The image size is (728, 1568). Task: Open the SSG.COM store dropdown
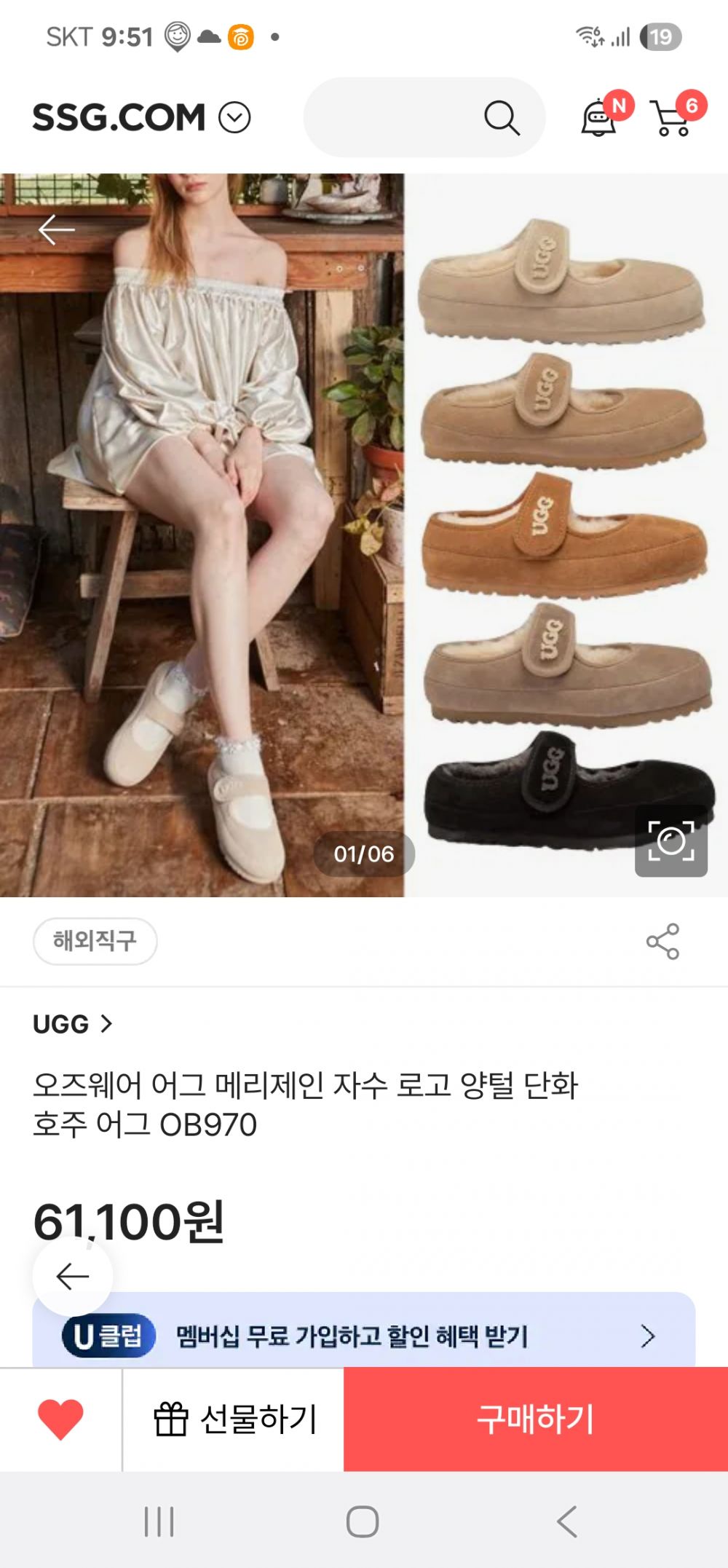click(x=234, y=117)
